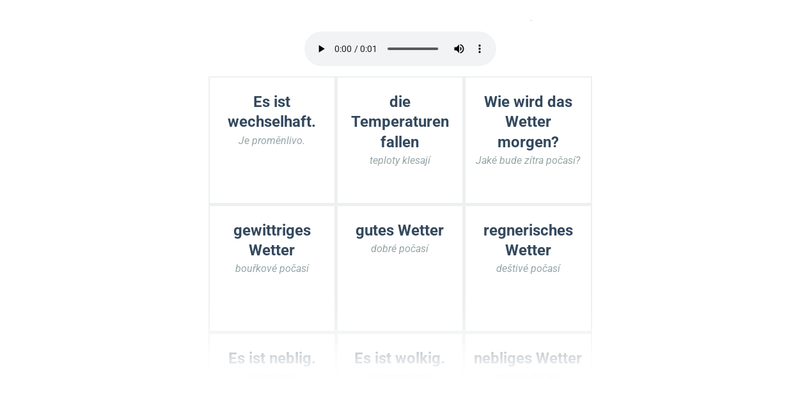Image resolution: width=800 pixels, height=400 pixels.
Task: Seek within the audio progress bar
Action: pos(412,49)
